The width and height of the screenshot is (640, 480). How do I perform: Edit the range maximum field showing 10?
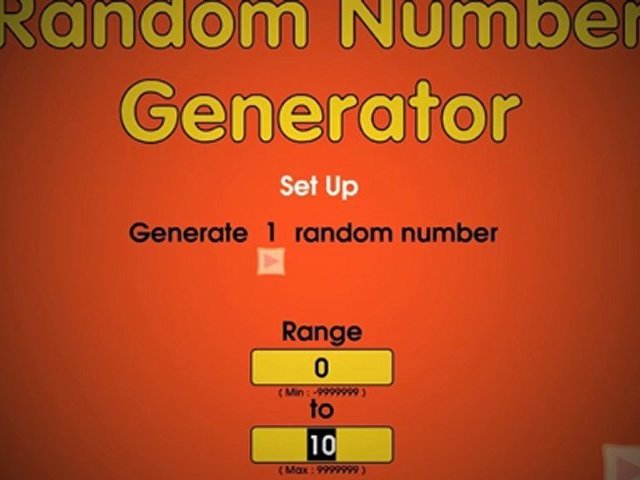click(x=321, y=444)
